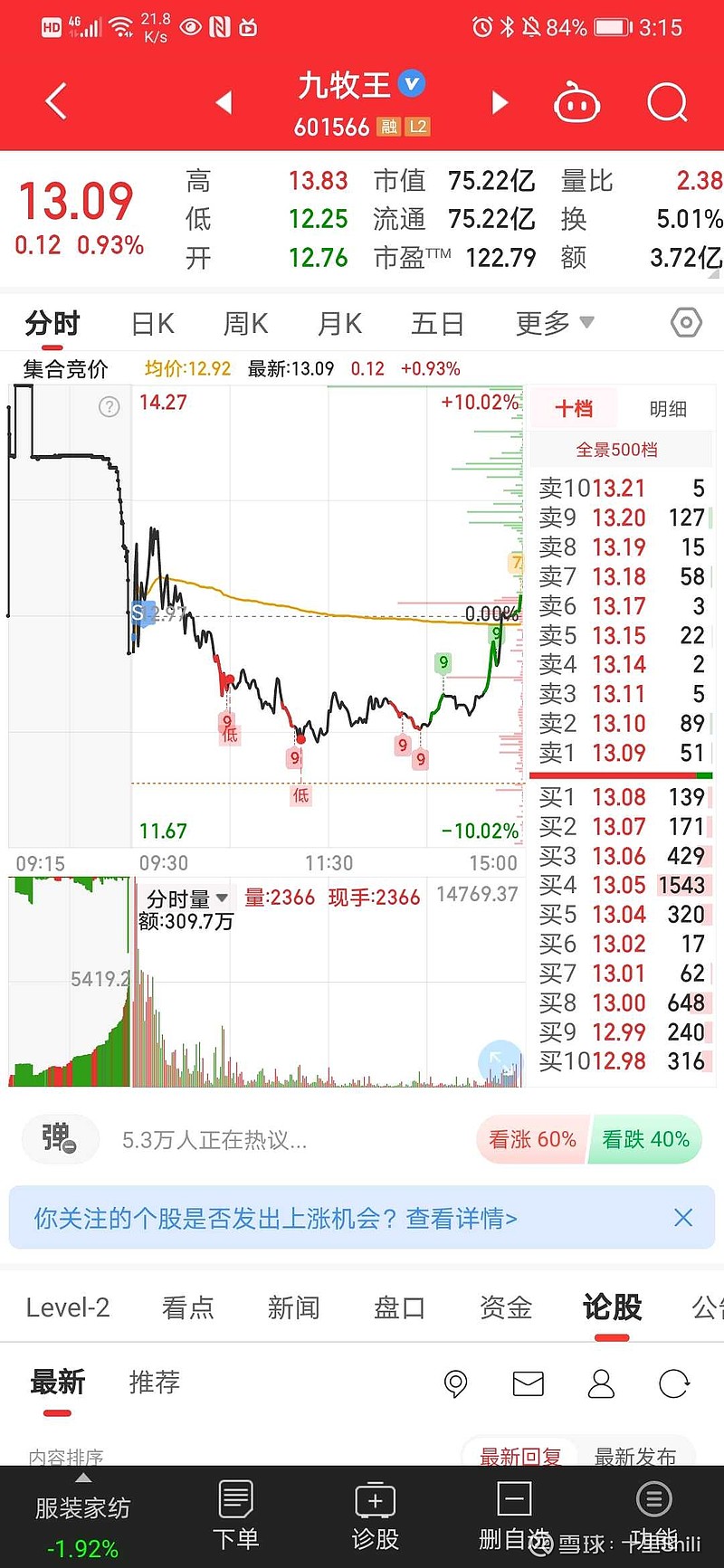This screenshot has height=1568, width=724.
Task: Switch to the 日K chart tab
Action: [x=152, y=323]
